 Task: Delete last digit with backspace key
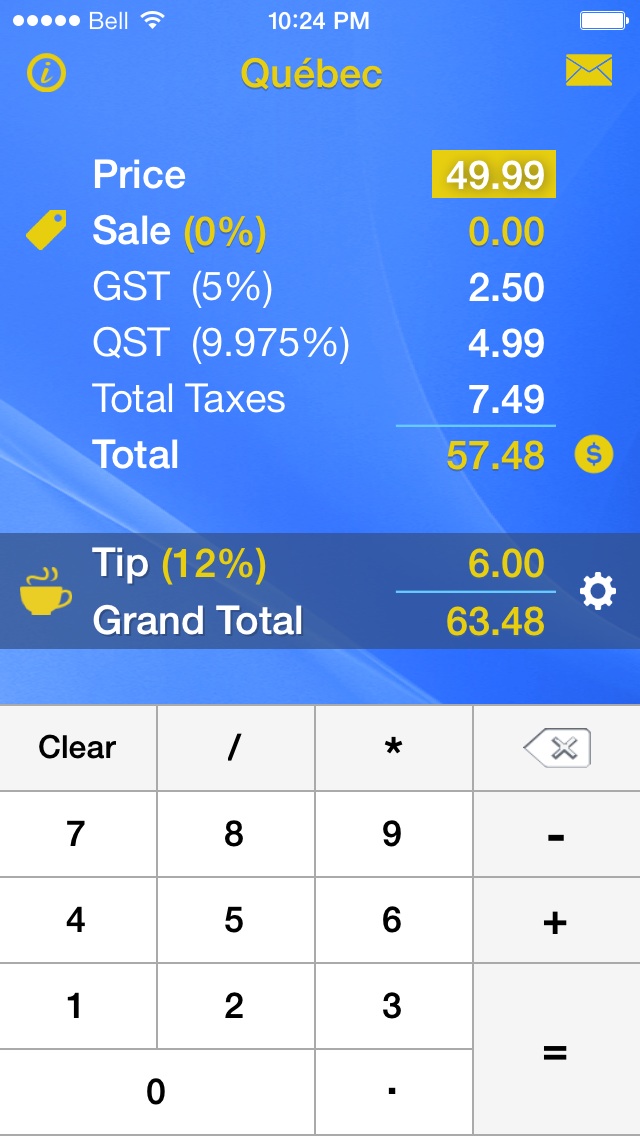coord(557,748)
